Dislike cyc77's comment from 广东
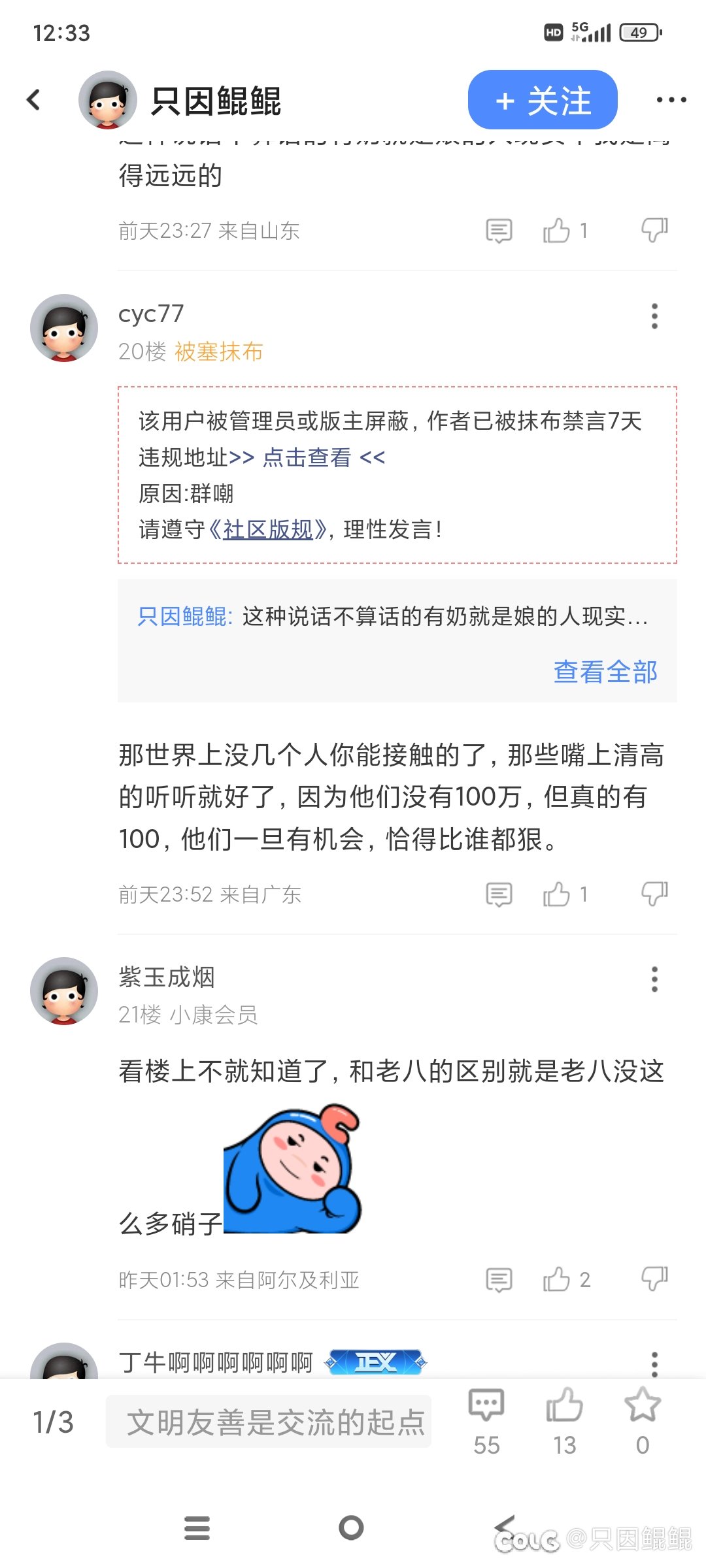This screenshot has width=706, height=1568. click(x=654, y=894)
